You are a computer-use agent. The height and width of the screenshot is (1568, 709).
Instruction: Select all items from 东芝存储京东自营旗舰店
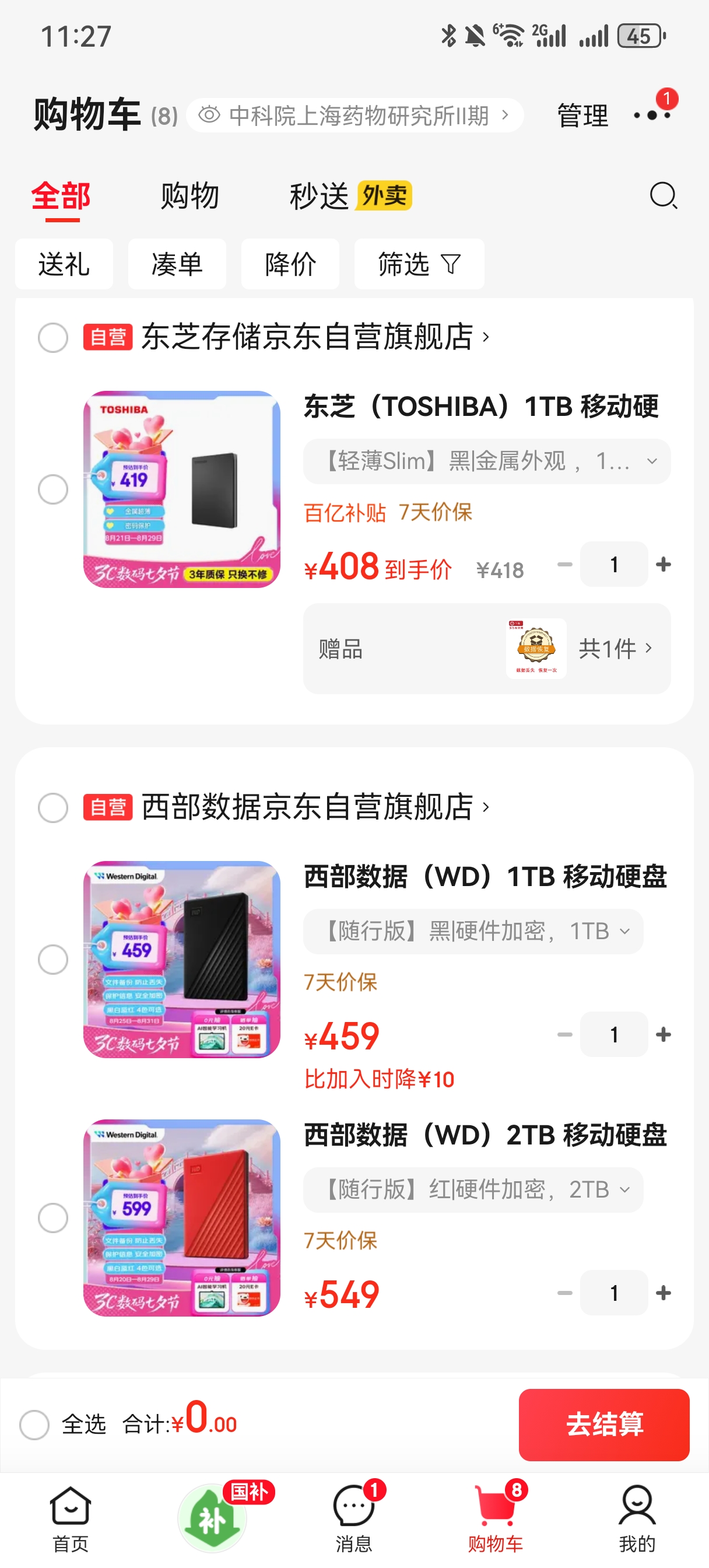(x=53, y=338)
